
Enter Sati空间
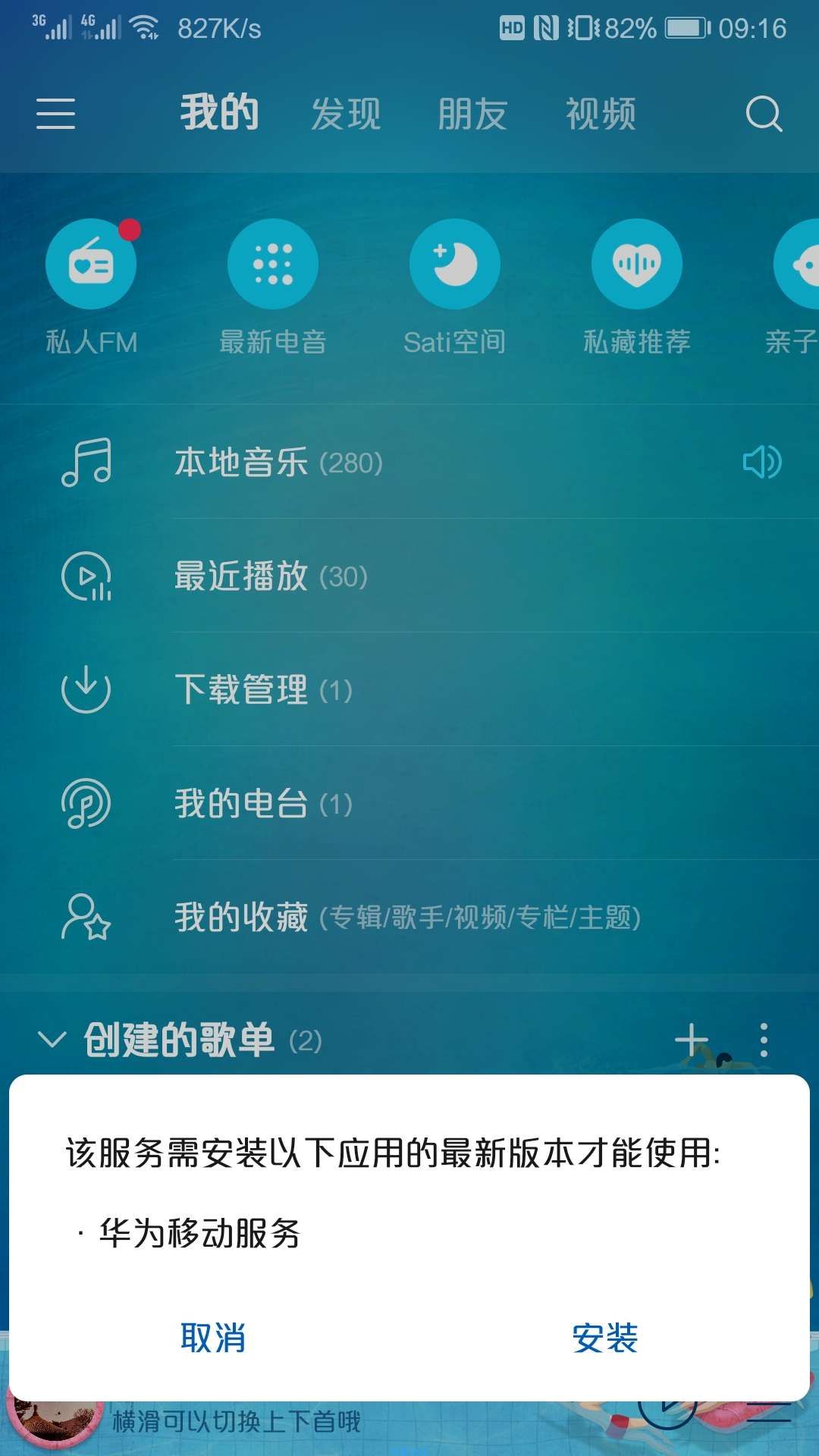tap(455, 264)
